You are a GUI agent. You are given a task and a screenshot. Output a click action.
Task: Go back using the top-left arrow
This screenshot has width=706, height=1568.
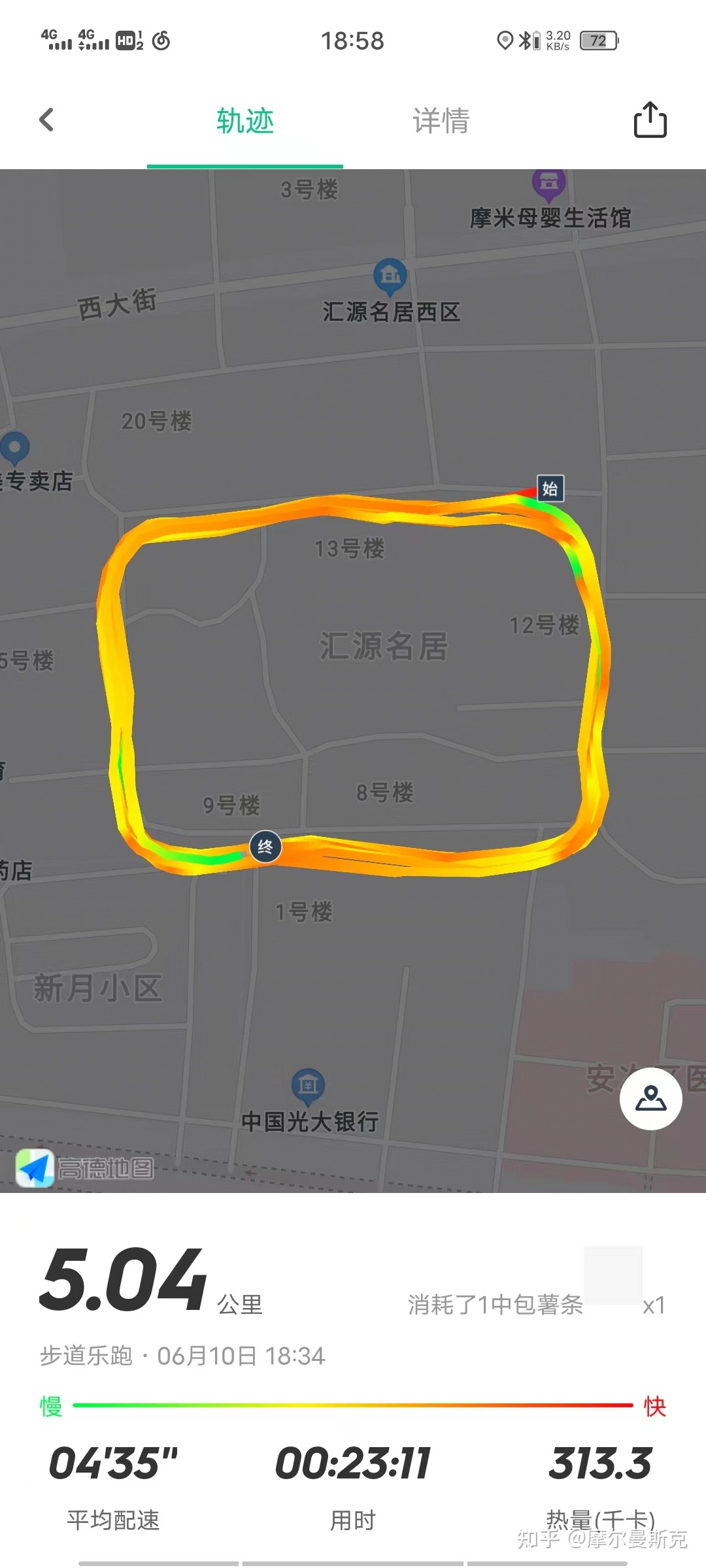coord(46,120)
